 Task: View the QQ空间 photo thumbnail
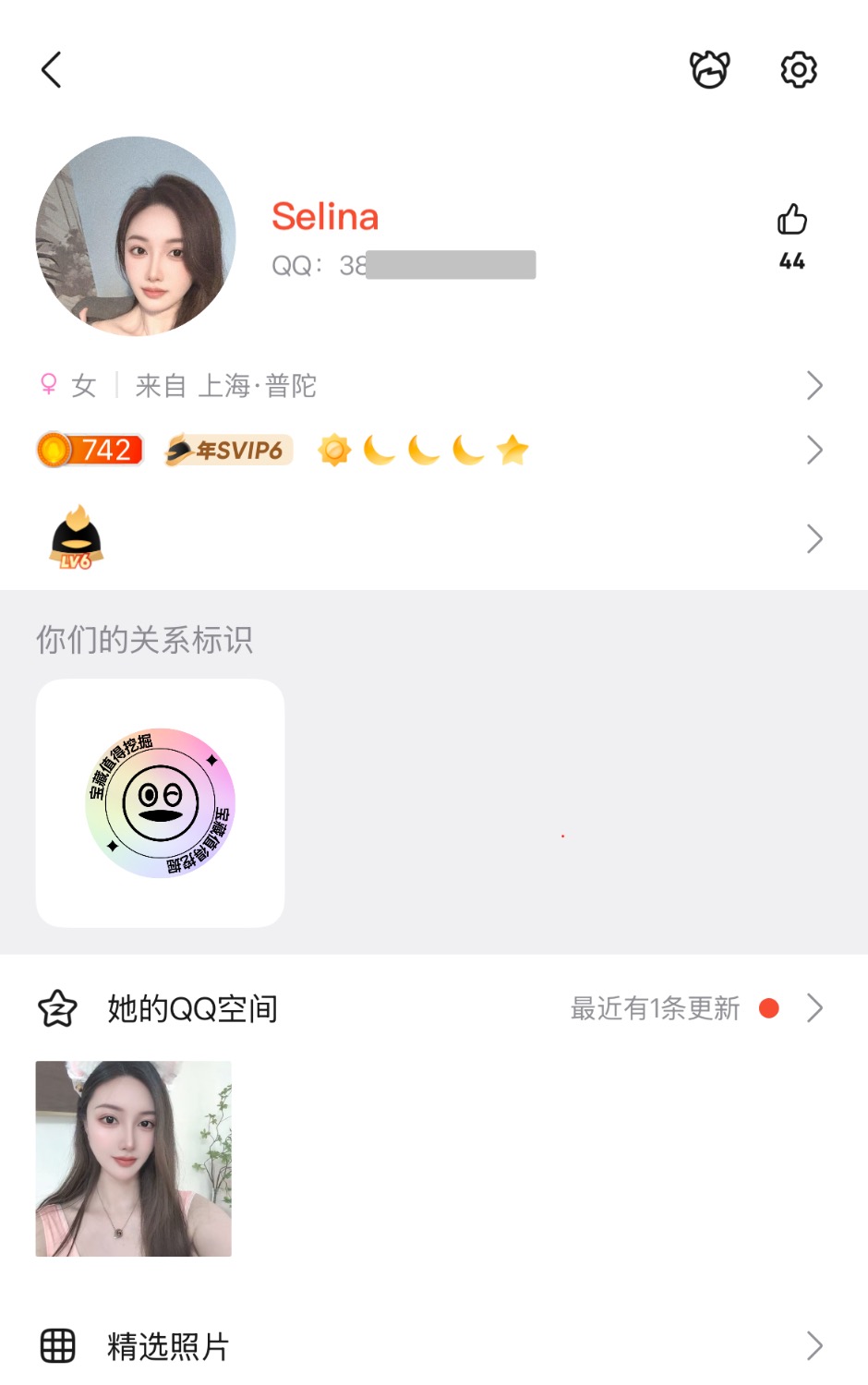(134, 1159)
